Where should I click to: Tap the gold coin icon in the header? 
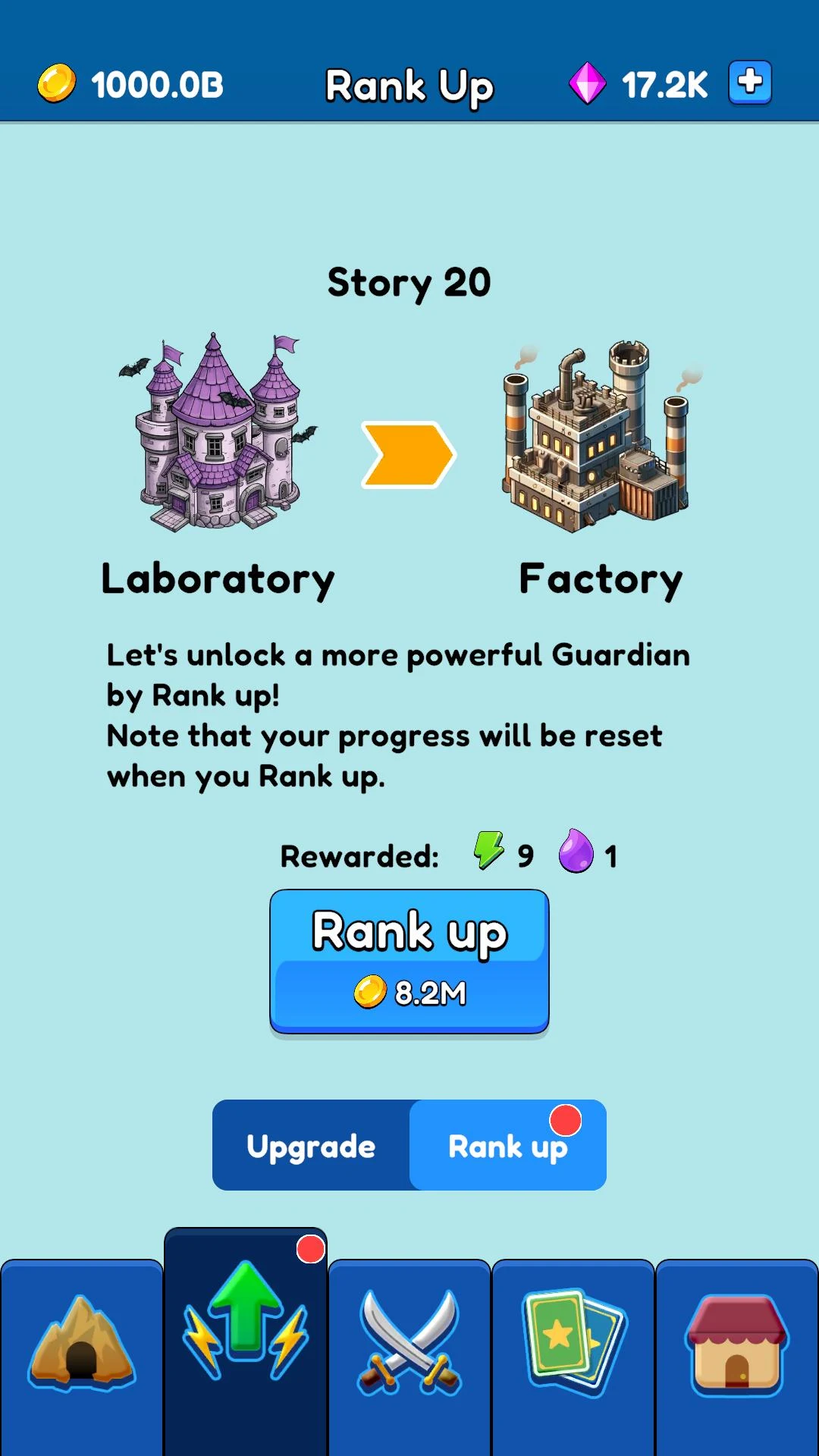[x=55, y=85]
